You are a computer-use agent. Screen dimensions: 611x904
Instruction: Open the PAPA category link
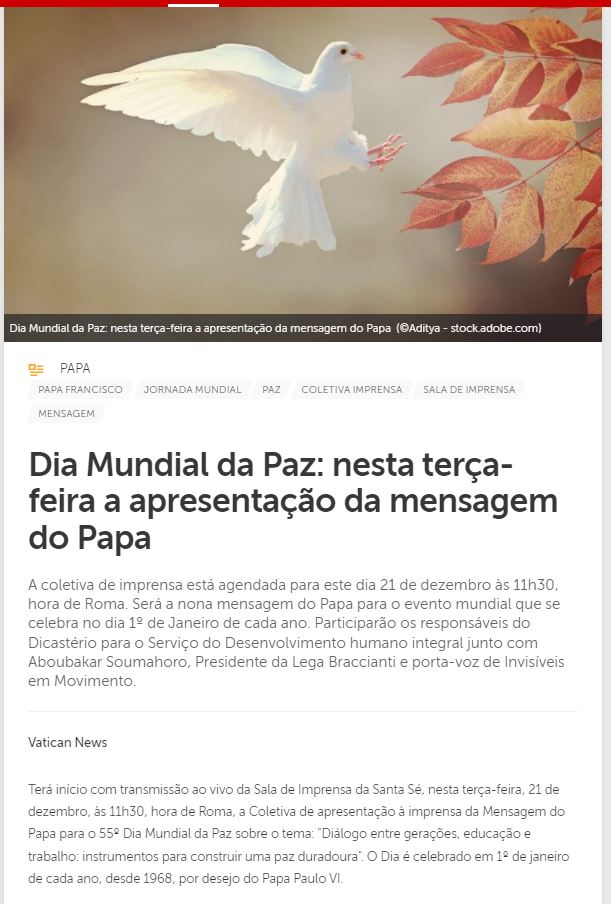pos(74,368)
